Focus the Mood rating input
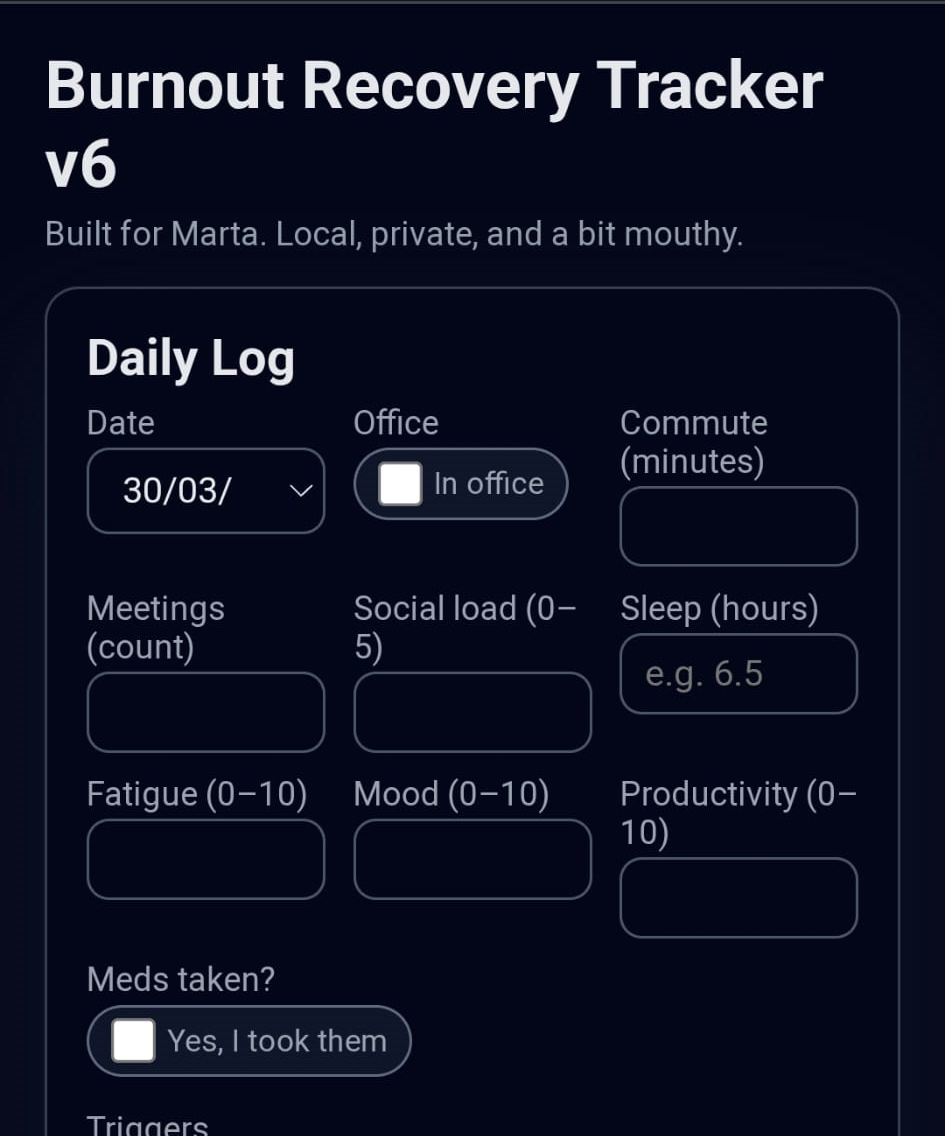This screenshot has width=945, height=1136. click(x=472, y=859)
